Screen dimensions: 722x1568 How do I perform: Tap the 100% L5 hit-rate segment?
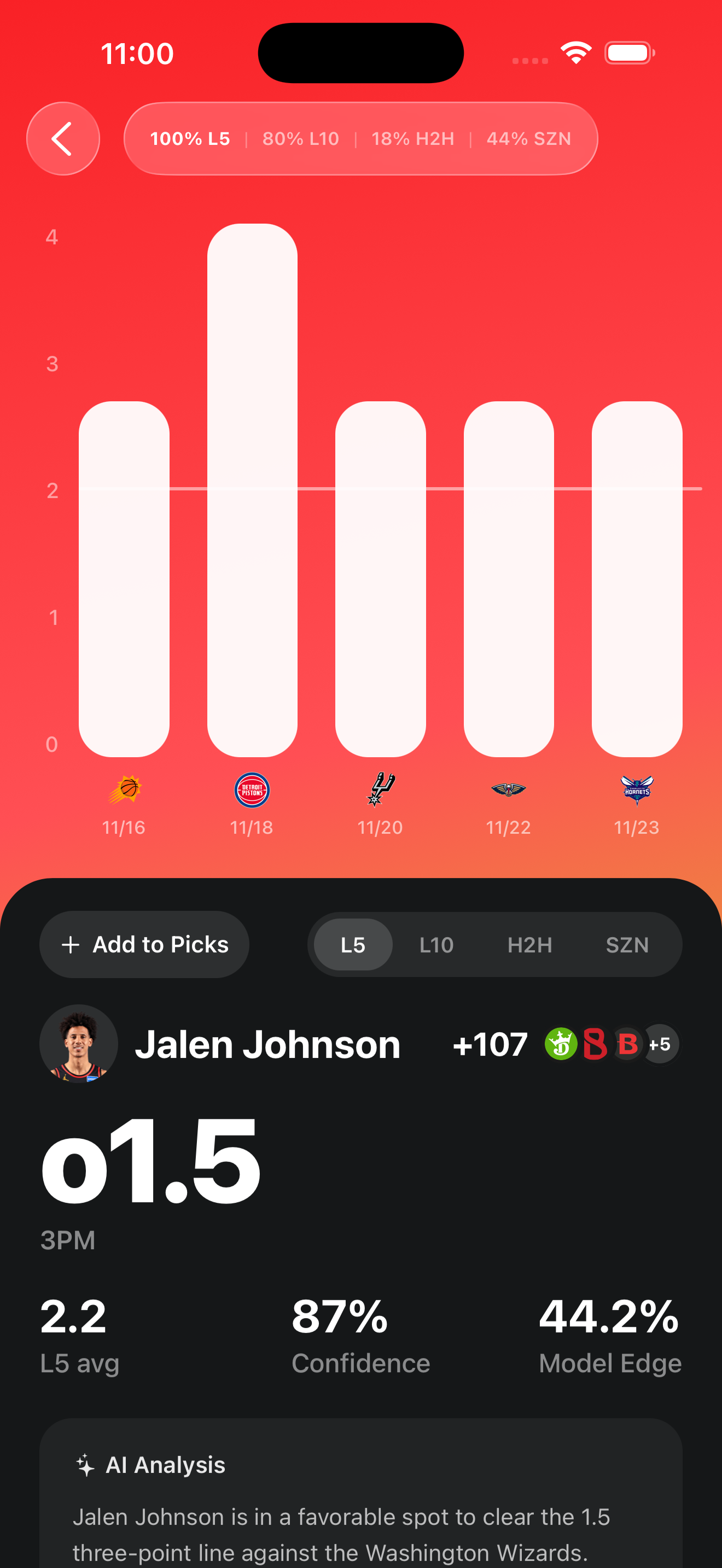tap(190, 139)
